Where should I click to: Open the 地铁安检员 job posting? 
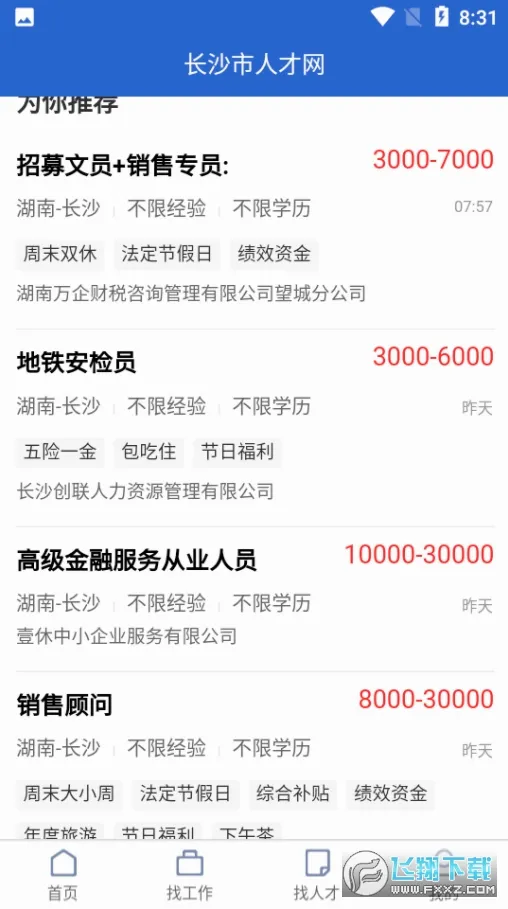pyautogui.click(x=254, y=428)
